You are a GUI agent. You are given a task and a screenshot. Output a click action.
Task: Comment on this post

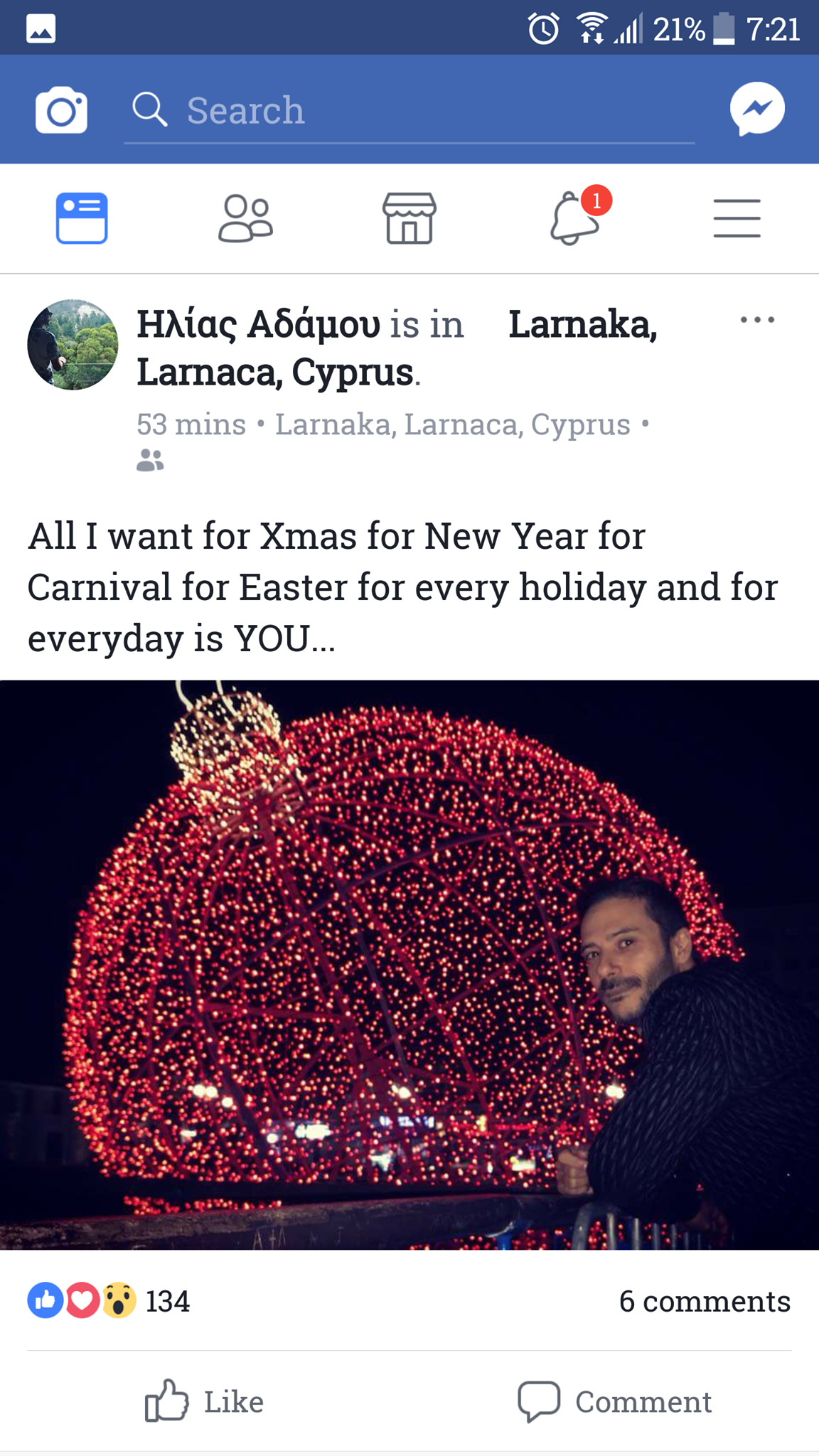pyautogui.click(x=615, y=1401)
